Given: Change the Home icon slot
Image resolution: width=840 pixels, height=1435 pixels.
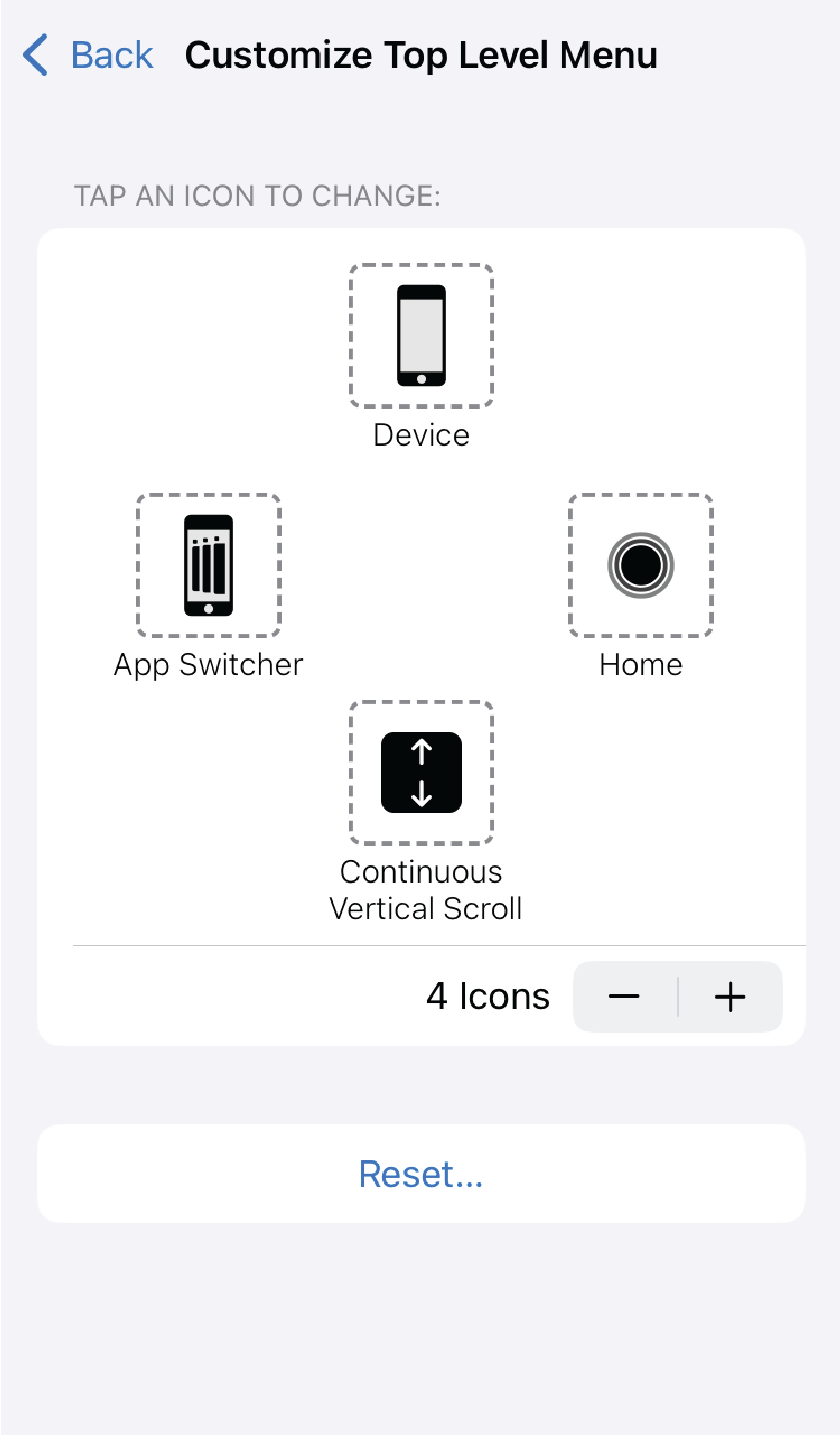Looking at the screenshot, I should pyautogui.click(x=641, y=565).
